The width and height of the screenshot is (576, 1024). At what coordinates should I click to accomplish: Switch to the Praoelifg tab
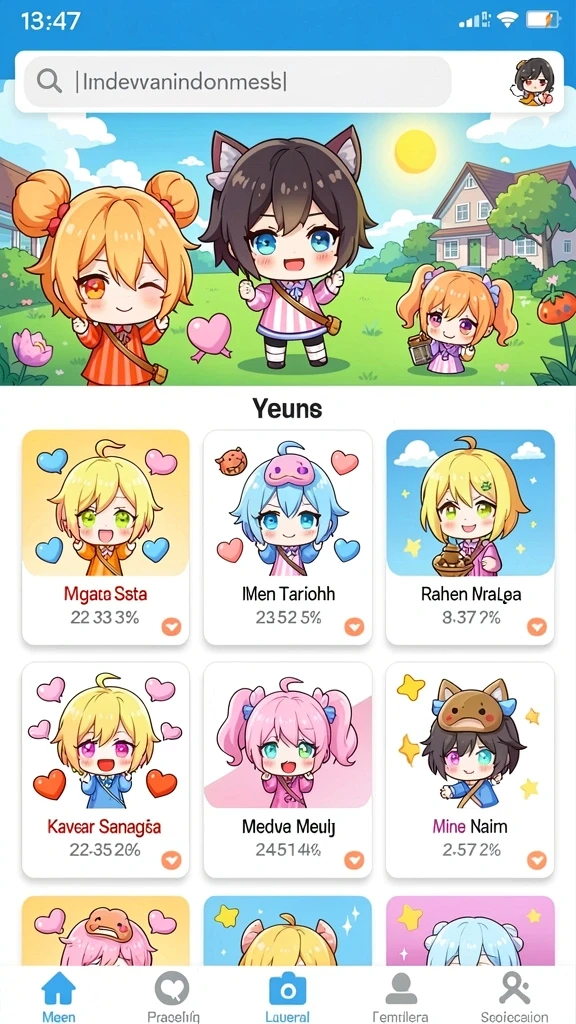[172, 996]
